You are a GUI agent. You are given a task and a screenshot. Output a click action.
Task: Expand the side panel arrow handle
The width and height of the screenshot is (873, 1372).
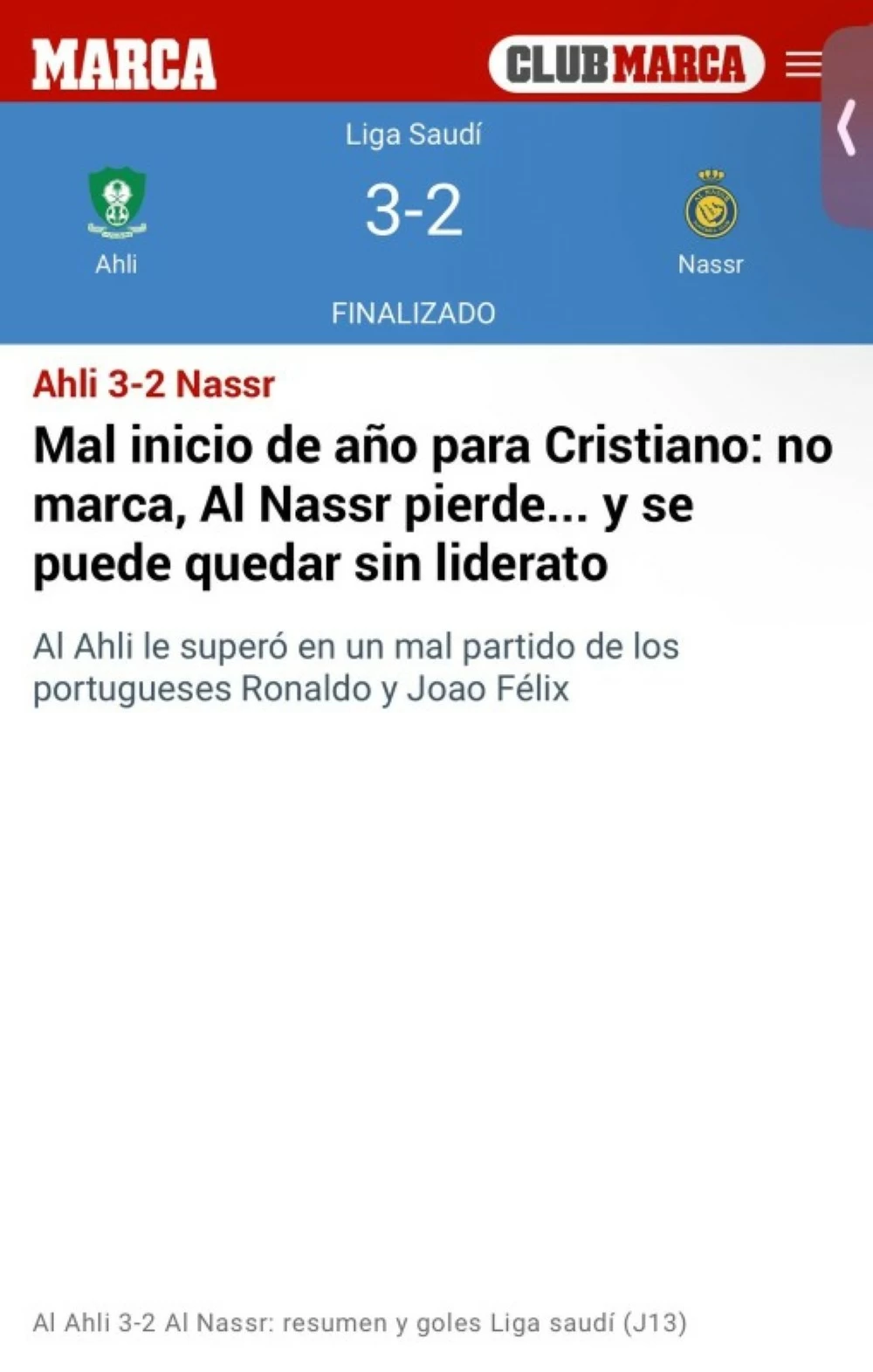click(847, 128)
